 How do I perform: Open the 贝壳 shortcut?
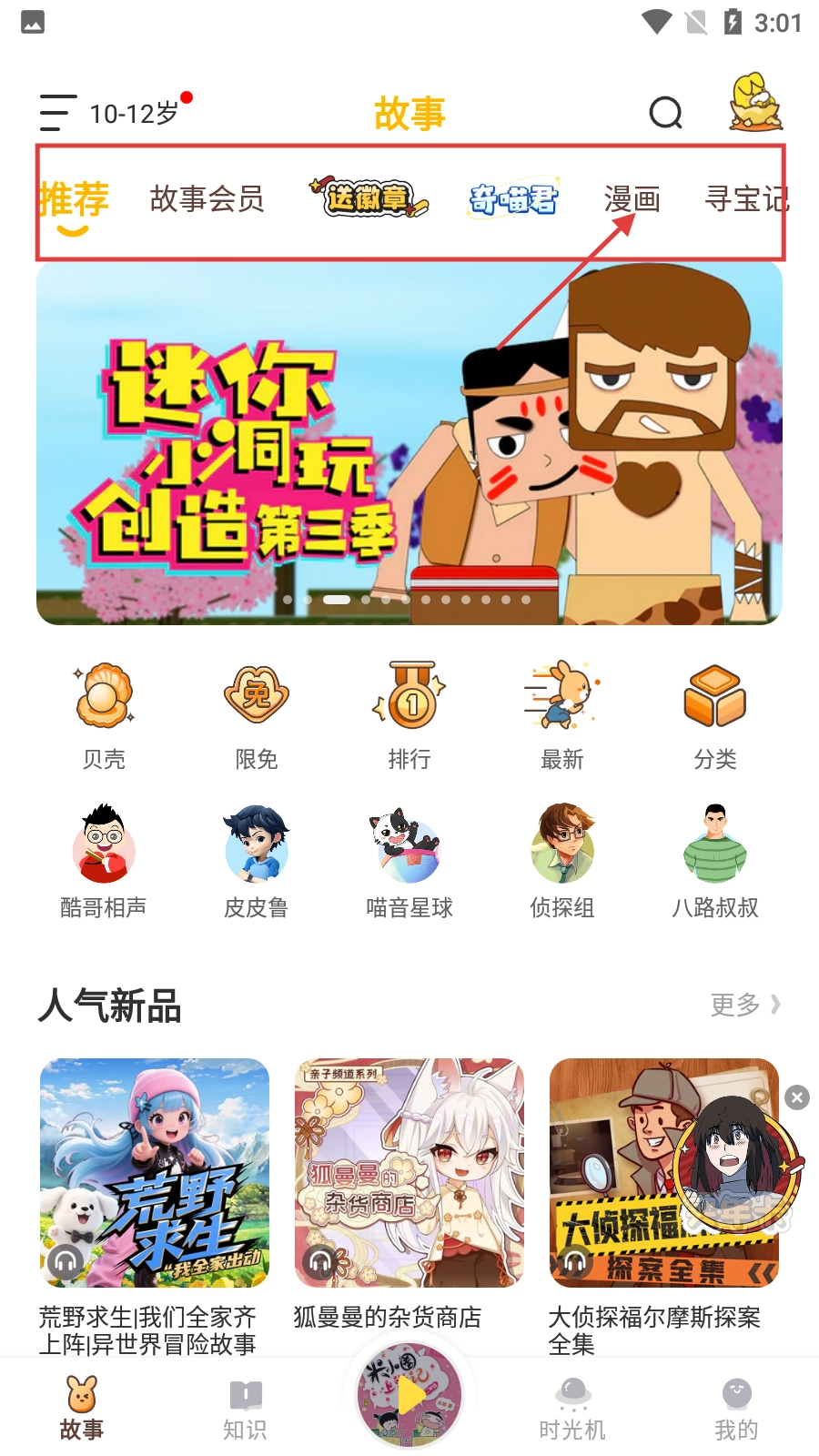(x=104, y=715)
